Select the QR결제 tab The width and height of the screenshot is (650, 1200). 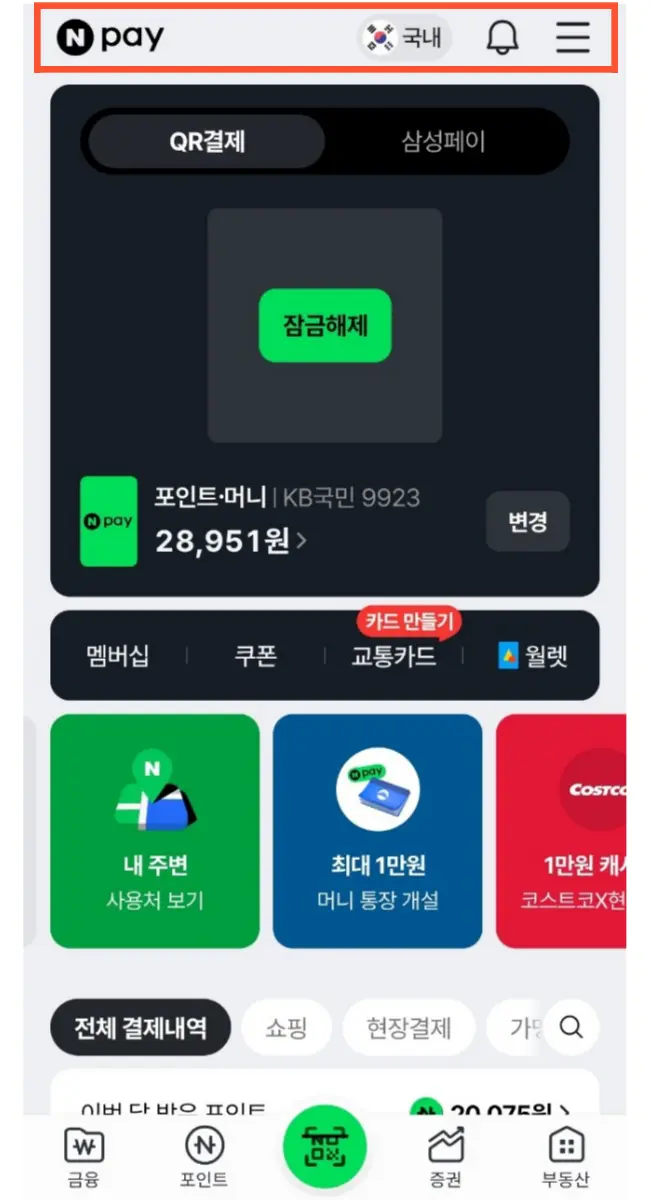[207, 142]
